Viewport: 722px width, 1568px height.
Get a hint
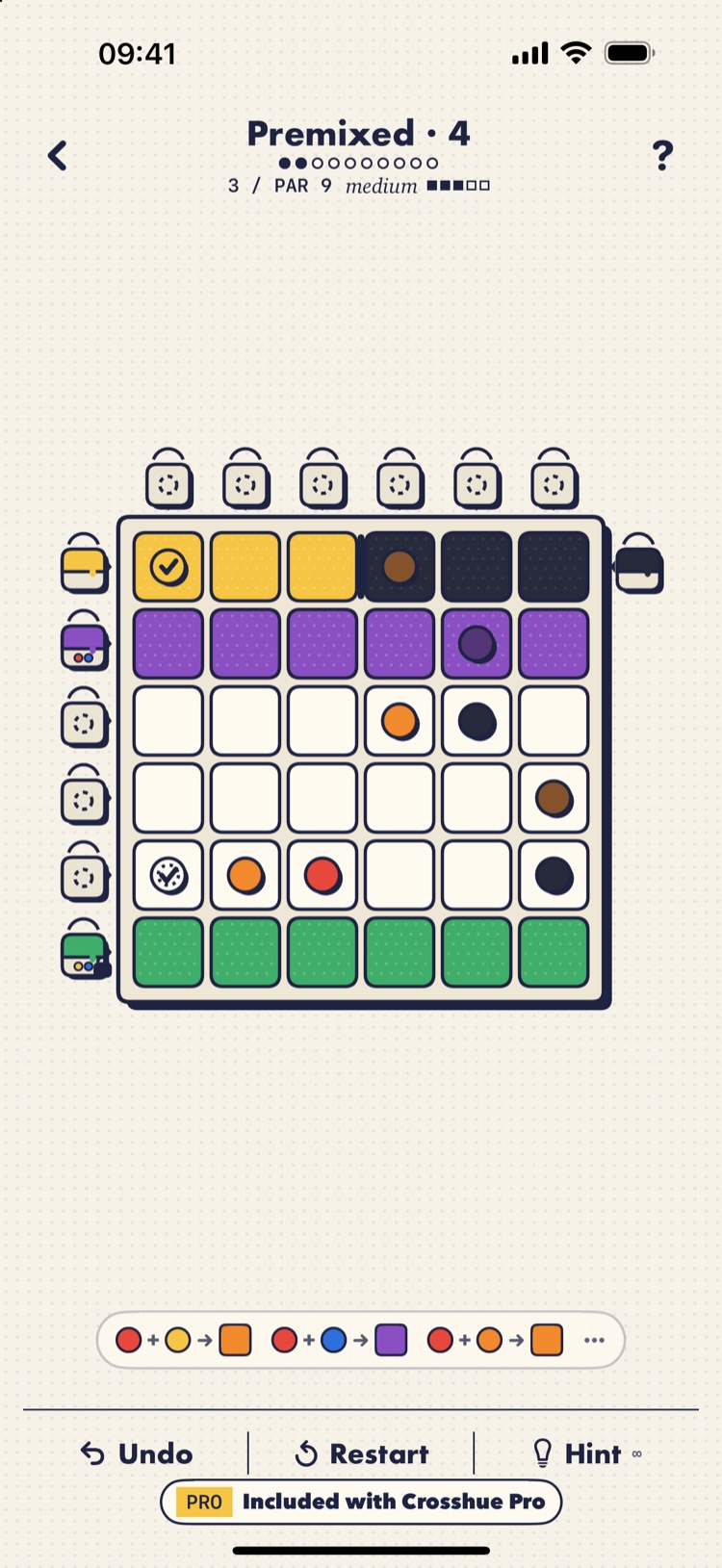click(x=586, y=1453)
